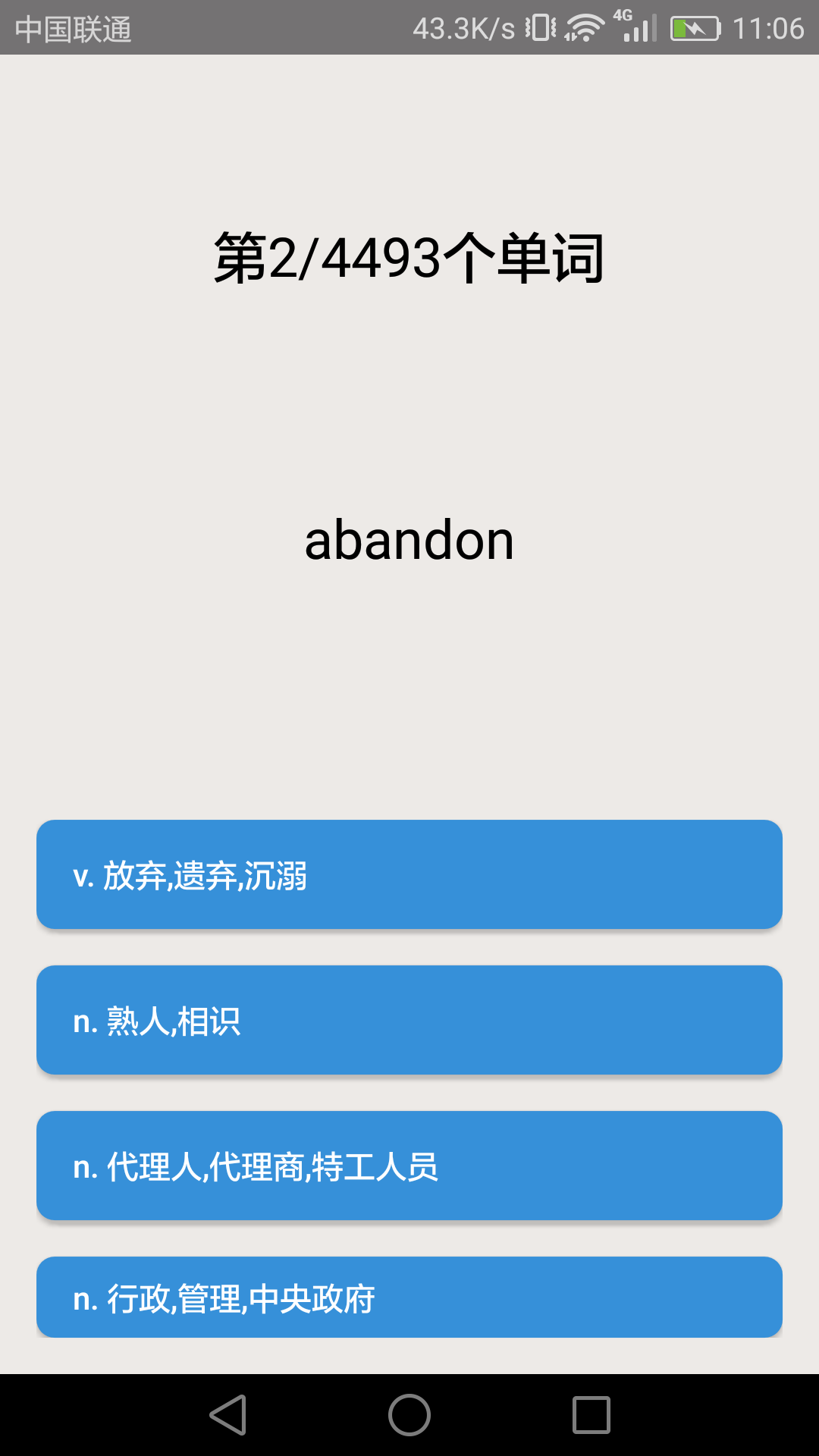Tap the Back navigation arrow
The height and width of the screenshot is (1456, 819).
coord(227,1415)
